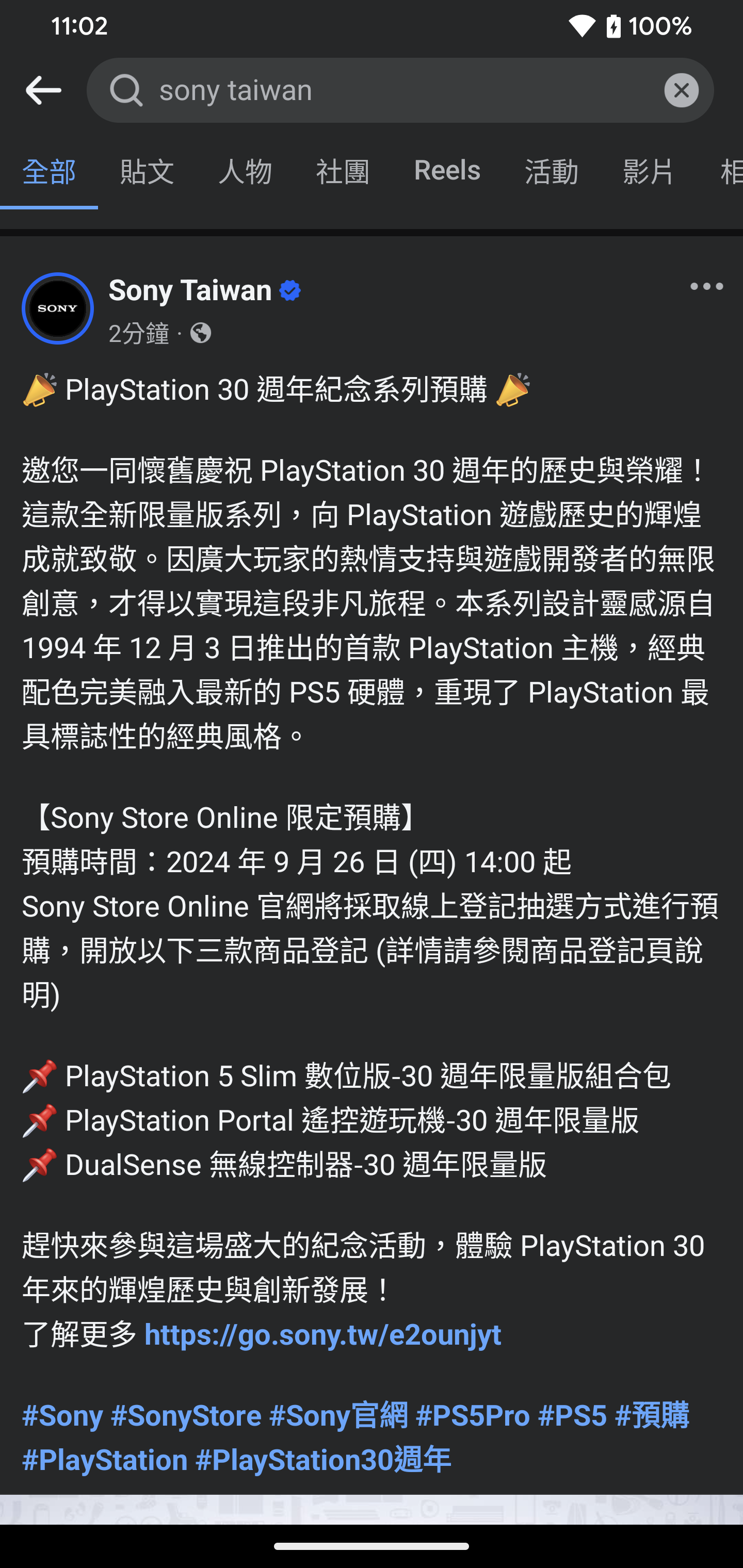Select the 影片 tab

pyautogui.click(x=649, y=171)
